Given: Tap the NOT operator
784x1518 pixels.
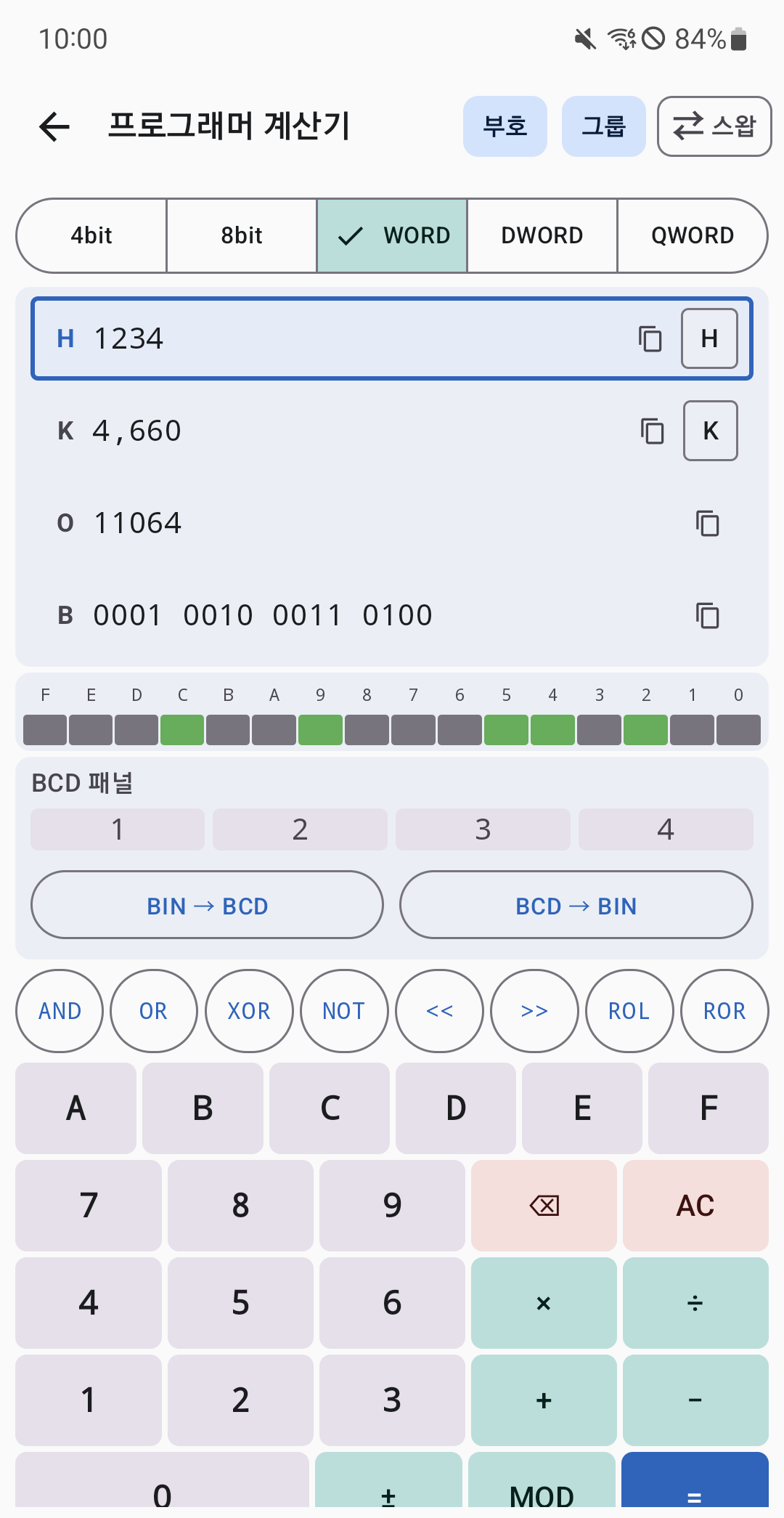Looking at the screenshot, I should [x=344, y=1011].
